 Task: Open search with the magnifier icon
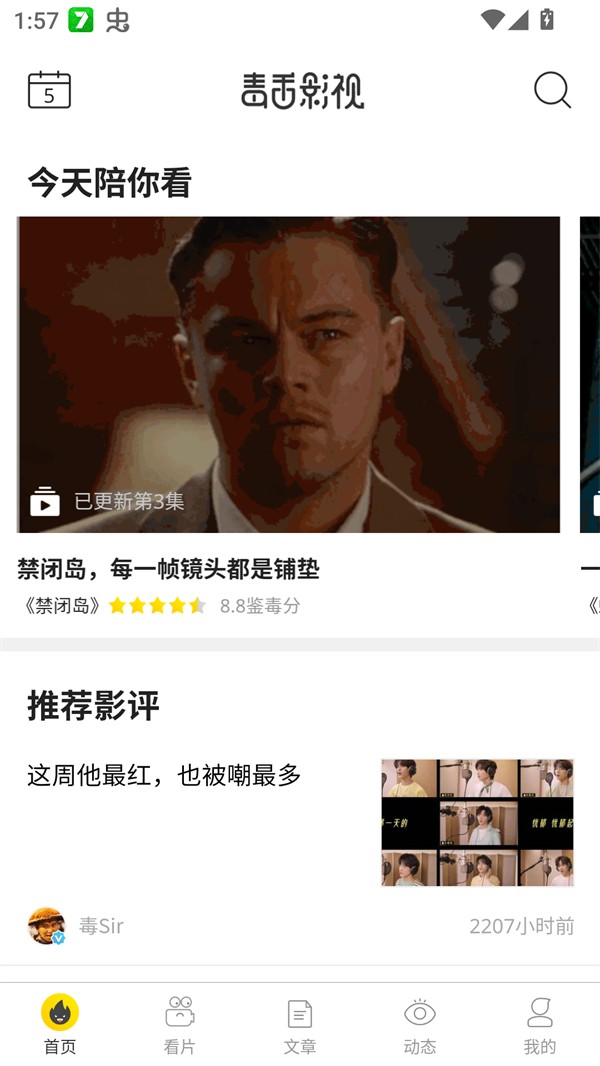point(552,90)
